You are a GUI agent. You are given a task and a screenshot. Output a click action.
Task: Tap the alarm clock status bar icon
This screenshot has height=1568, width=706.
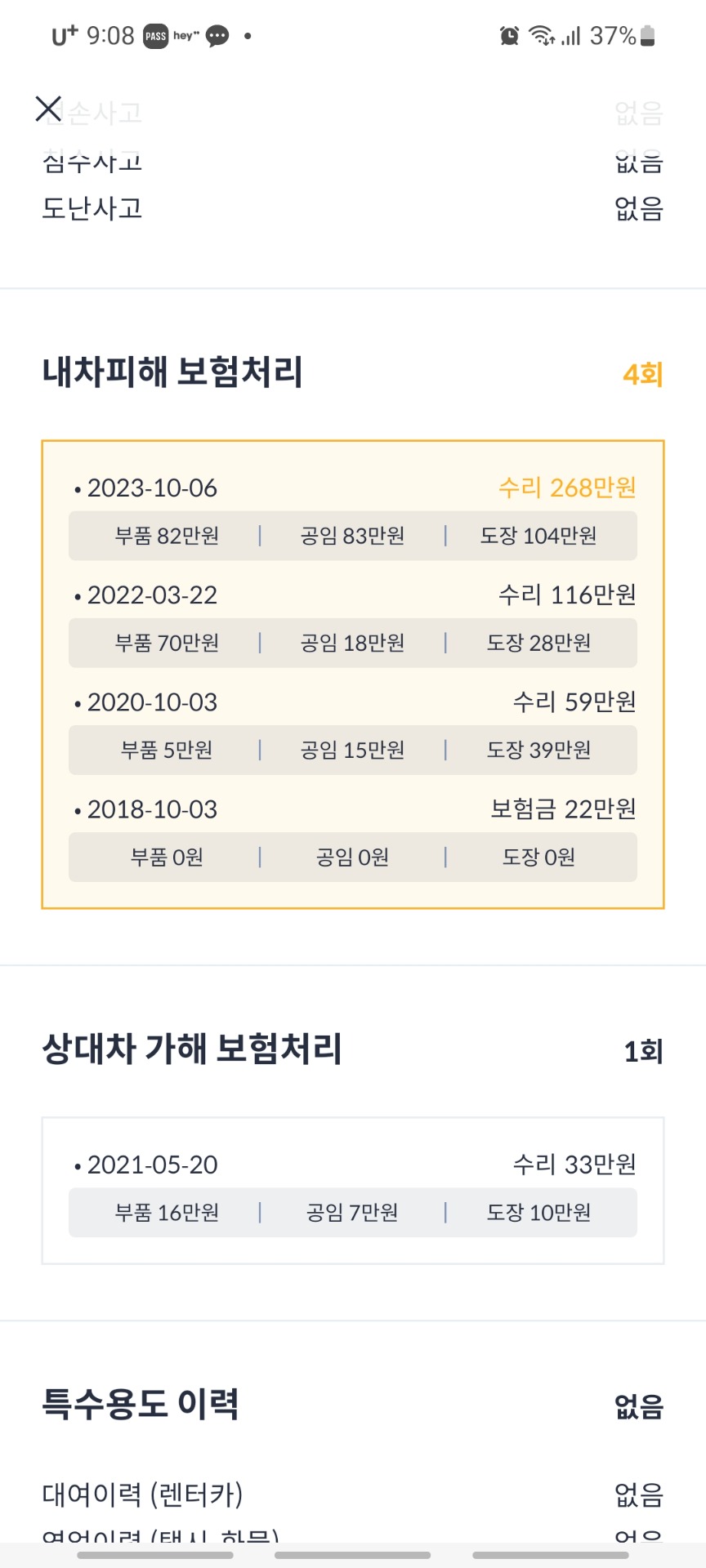[x=508, y=34]
